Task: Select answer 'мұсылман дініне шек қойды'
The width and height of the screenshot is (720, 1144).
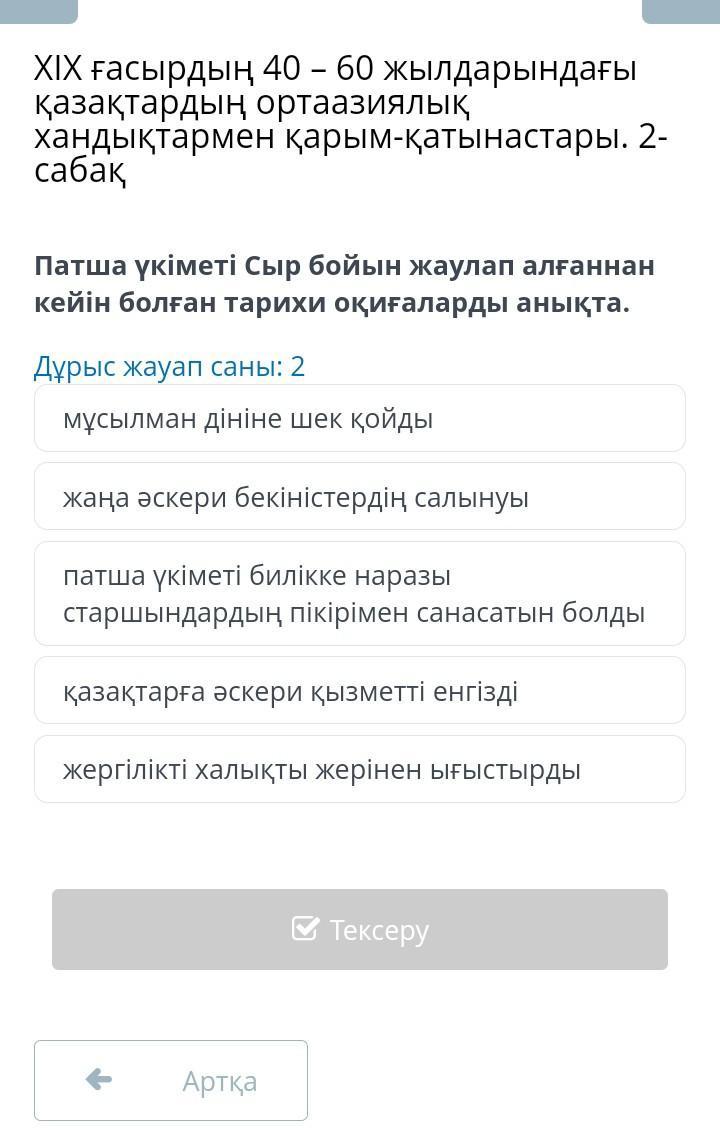Action: pos(360,418)
